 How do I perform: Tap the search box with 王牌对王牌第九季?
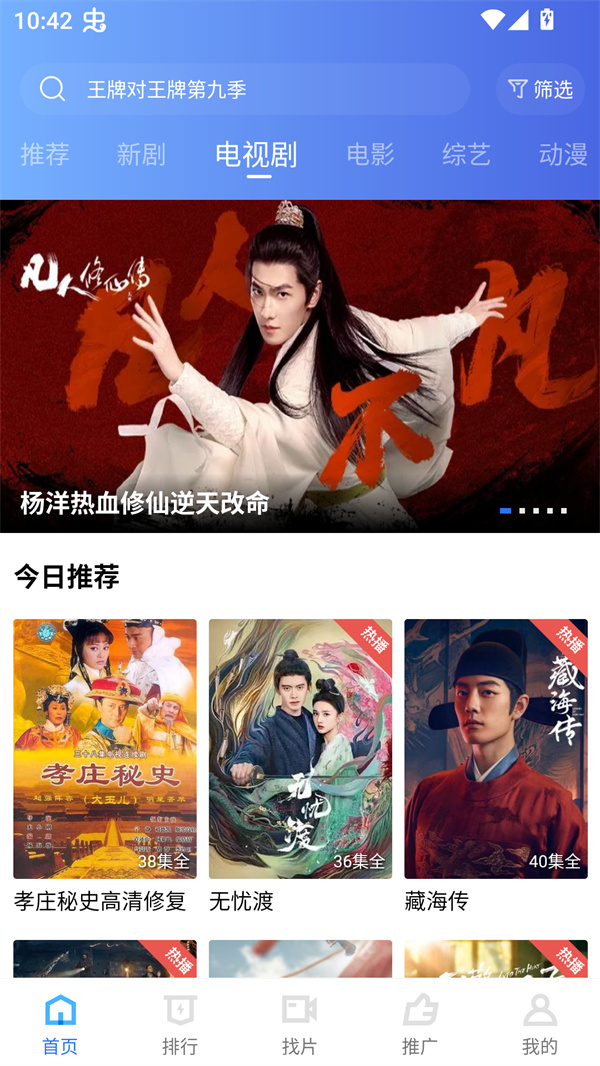pos(245,89)
